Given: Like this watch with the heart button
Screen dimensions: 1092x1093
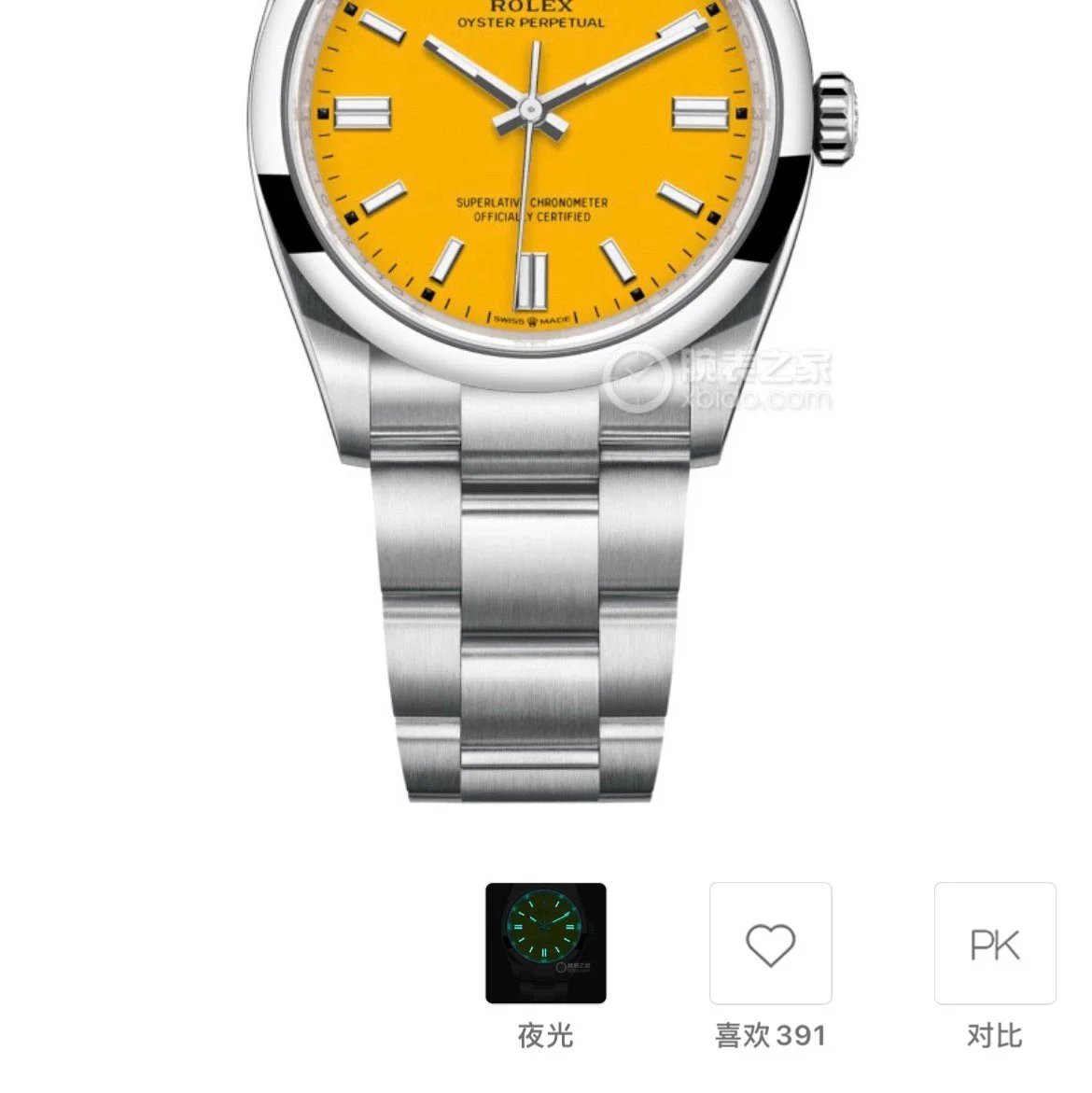Looking at the screenshot, I should click(770, 943).
